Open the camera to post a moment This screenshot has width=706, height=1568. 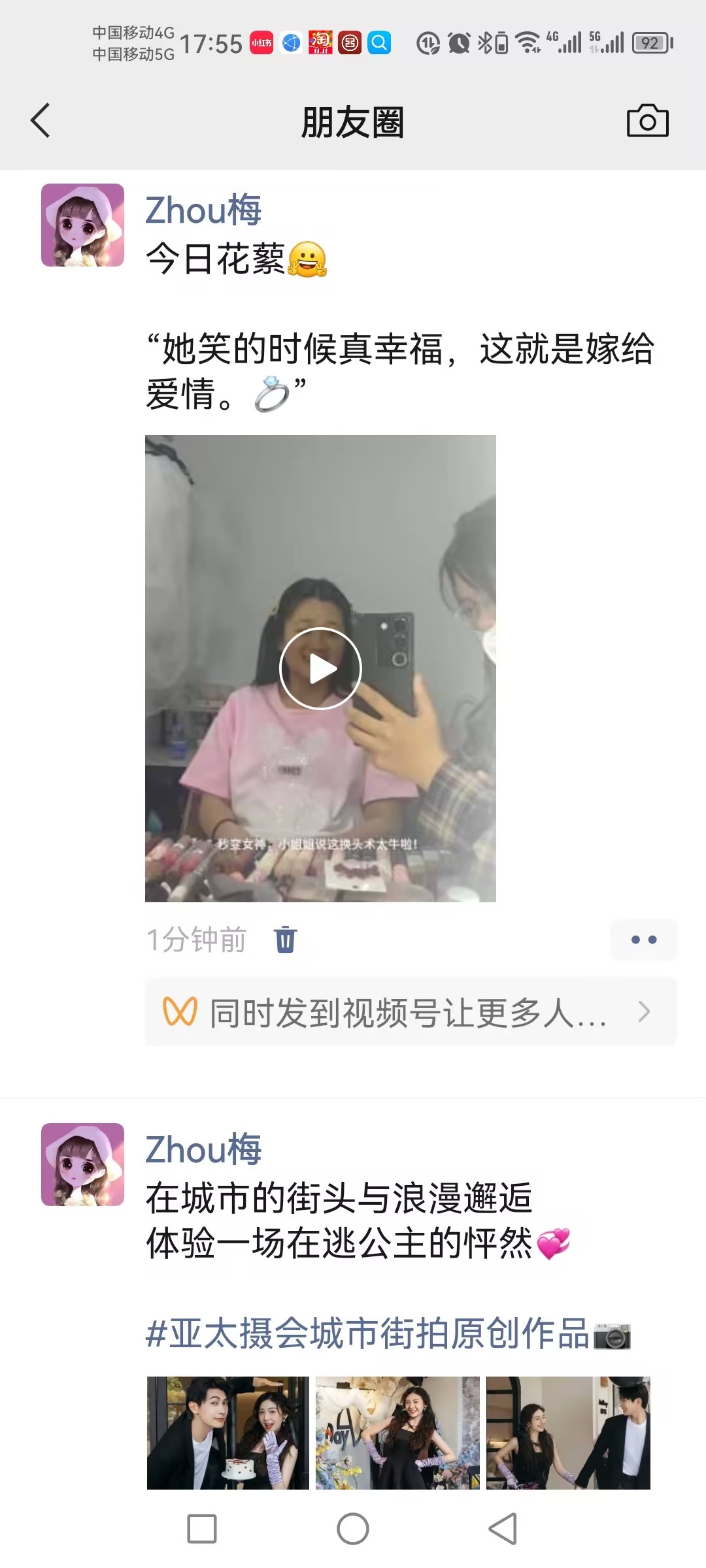pyautogui.click(x=647, y=121)
